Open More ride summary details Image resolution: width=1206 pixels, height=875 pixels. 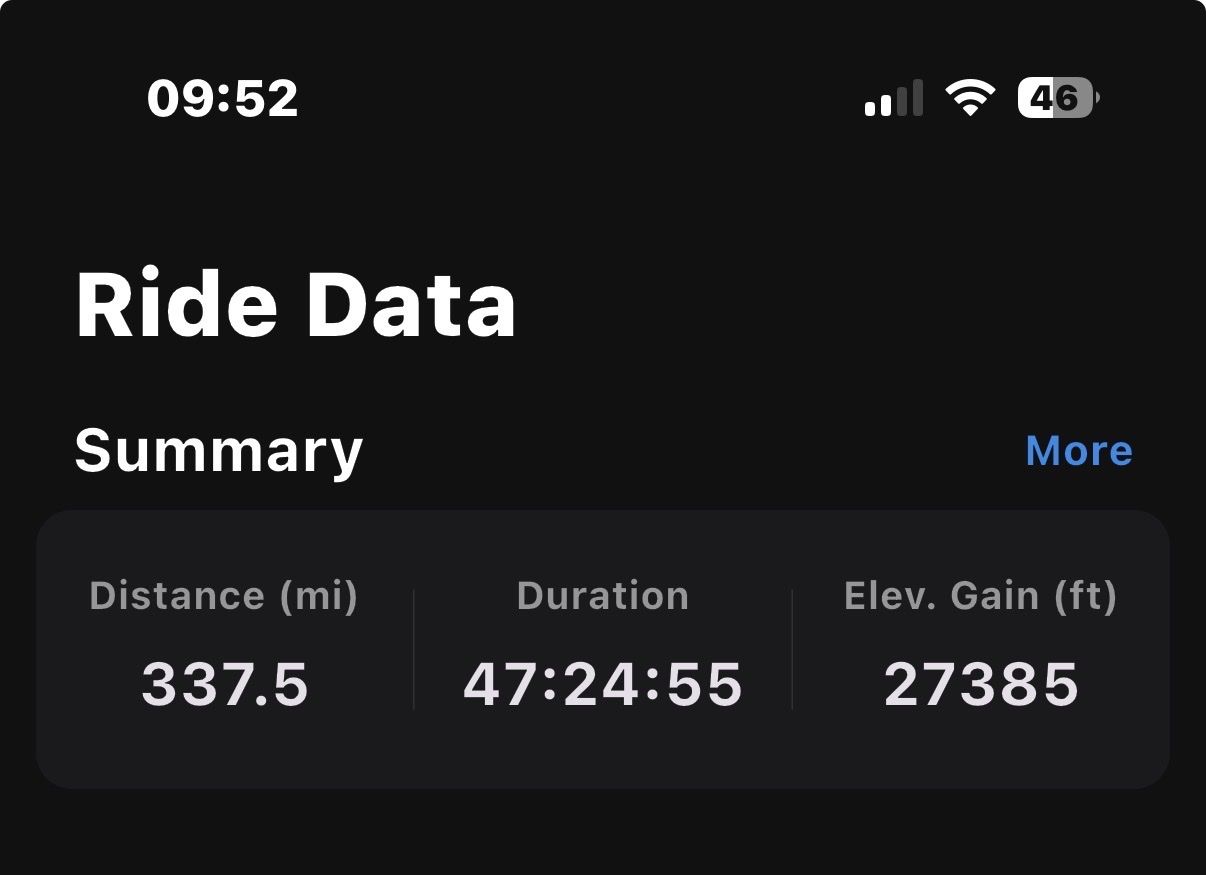coord(1078,451)
